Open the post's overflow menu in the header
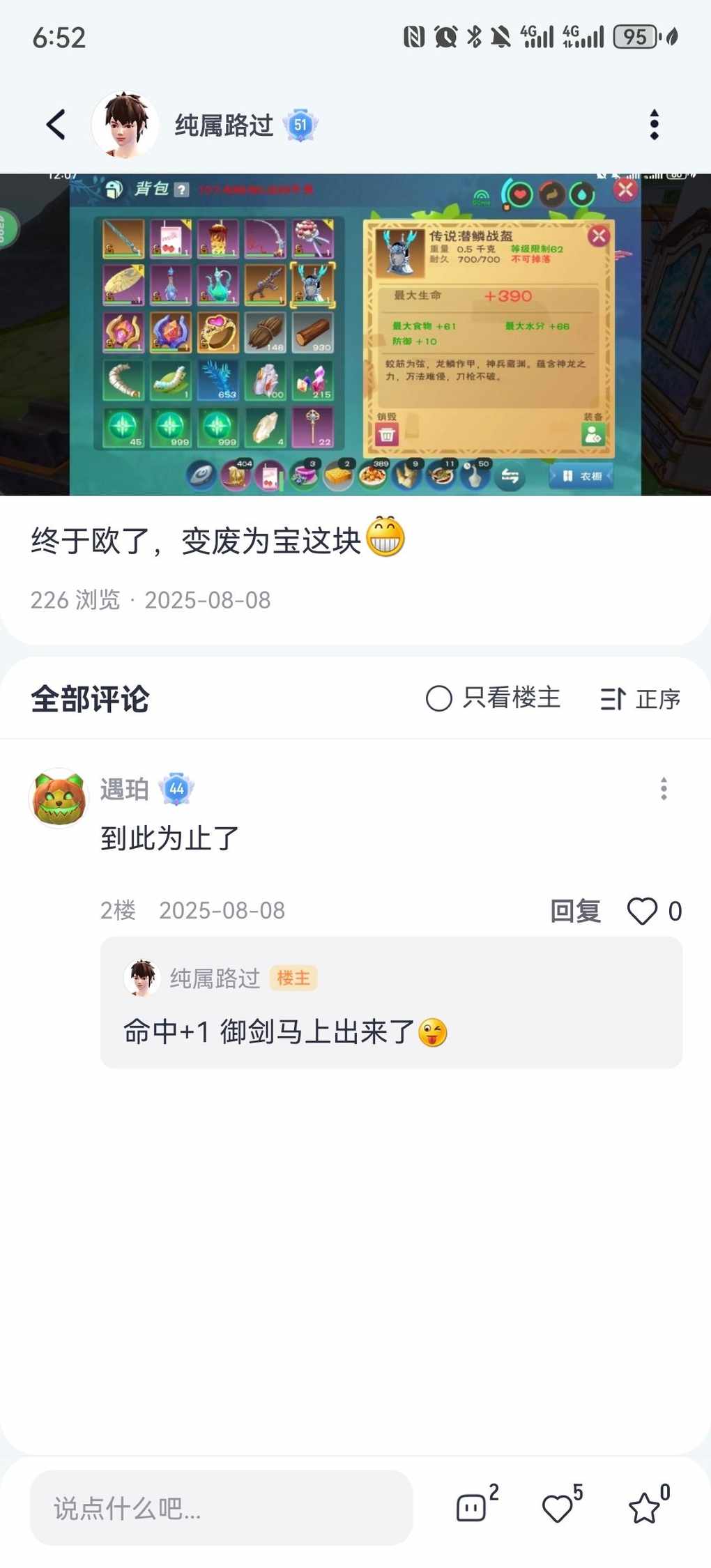Image resolution: width=711 pixels, height=1568 pixels. coord(654,125)
